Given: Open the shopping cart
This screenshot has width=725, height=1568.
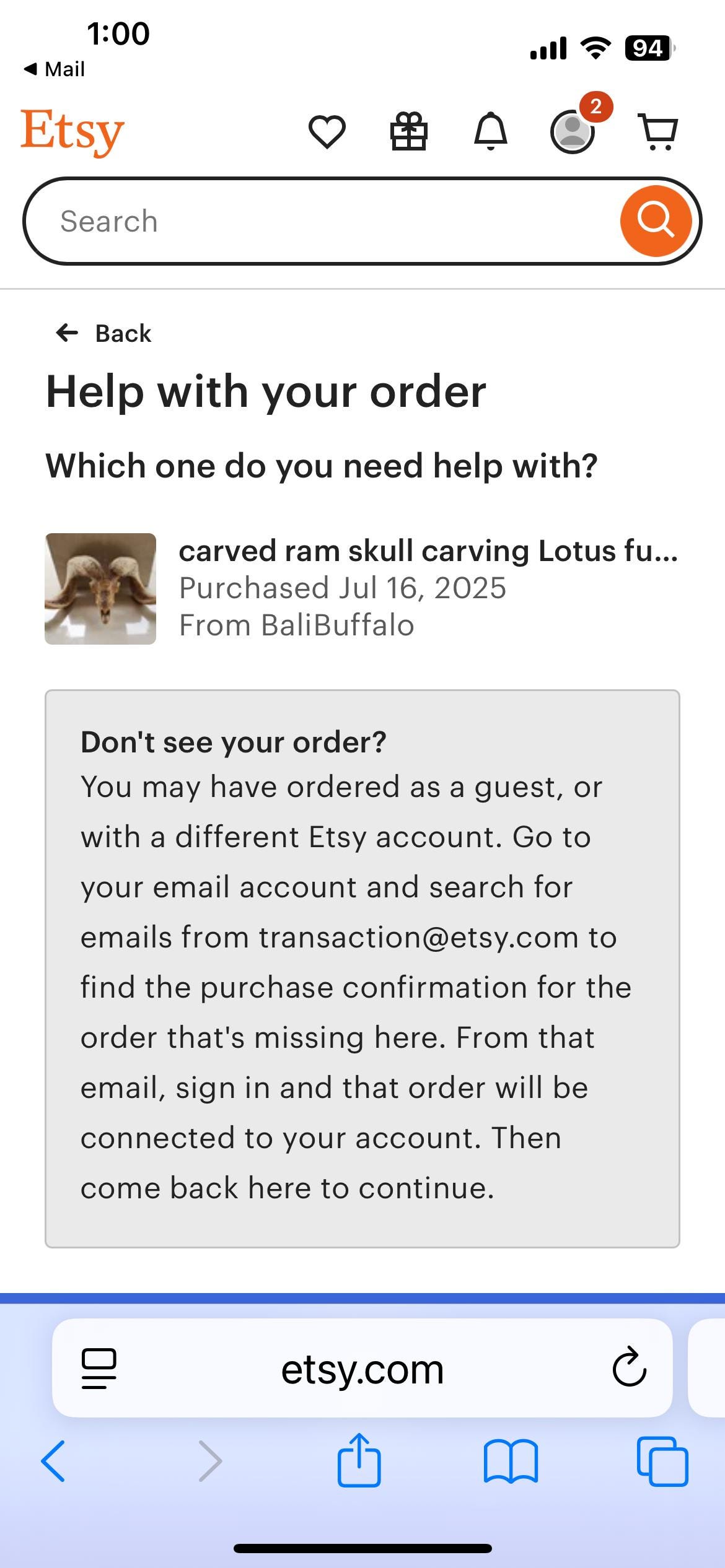Looking at the screenshot, I should [659, 132].
